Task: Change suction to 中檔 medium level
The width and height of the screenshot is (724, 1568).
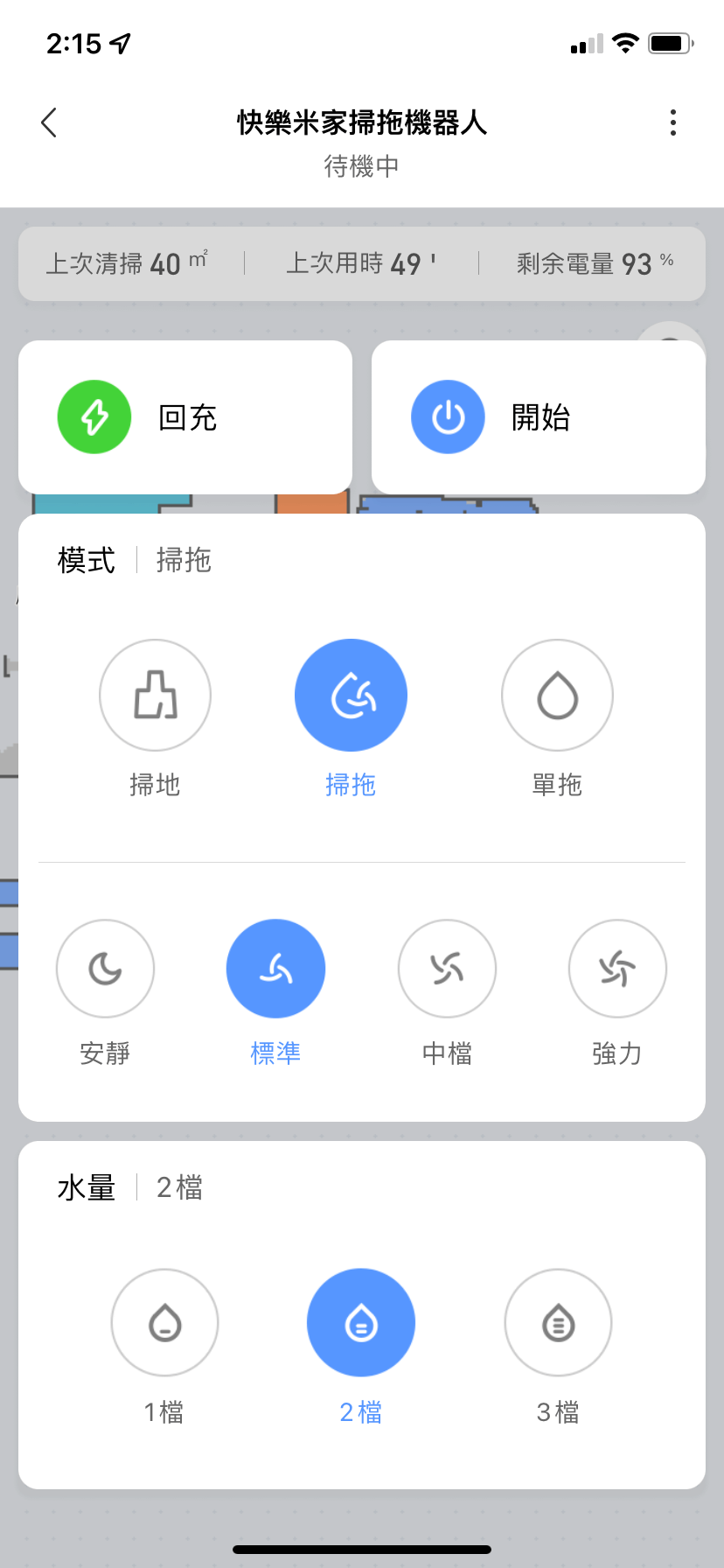Action: (447, 969)
